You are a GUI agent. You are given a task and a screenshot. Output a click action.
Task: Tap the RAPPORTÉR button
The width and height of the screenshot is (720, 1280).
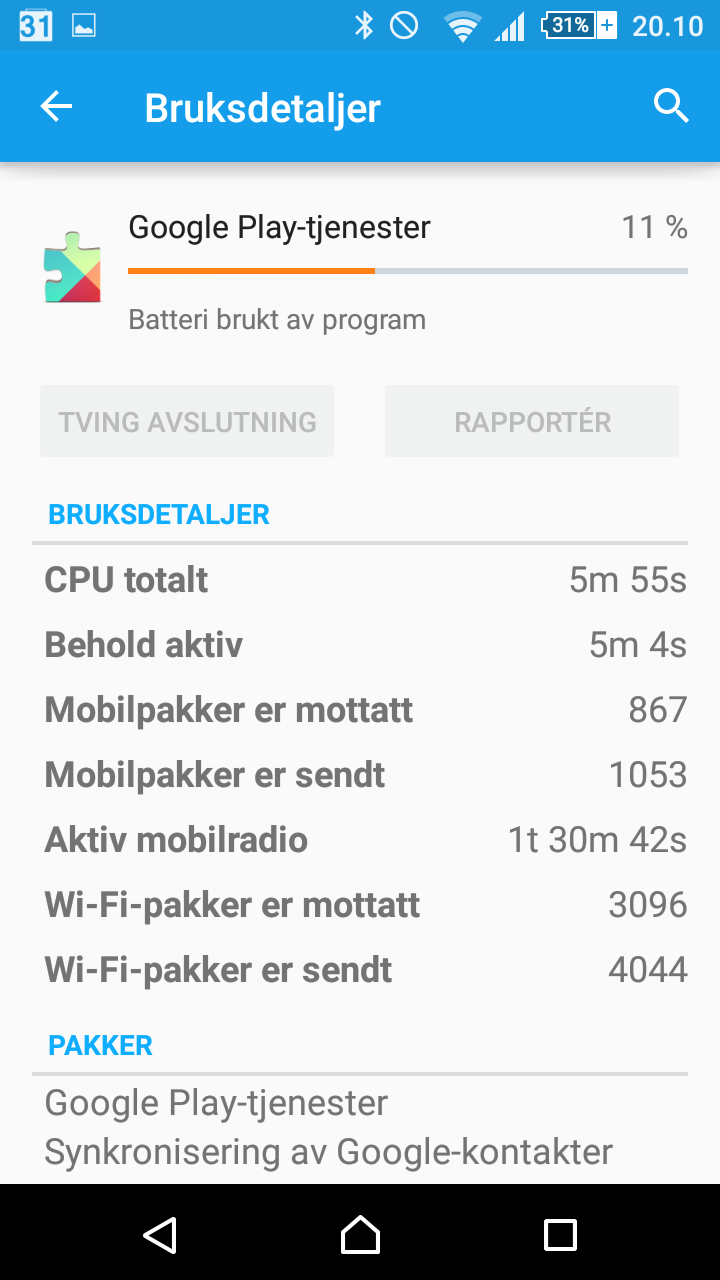click(x=532, y=422)
